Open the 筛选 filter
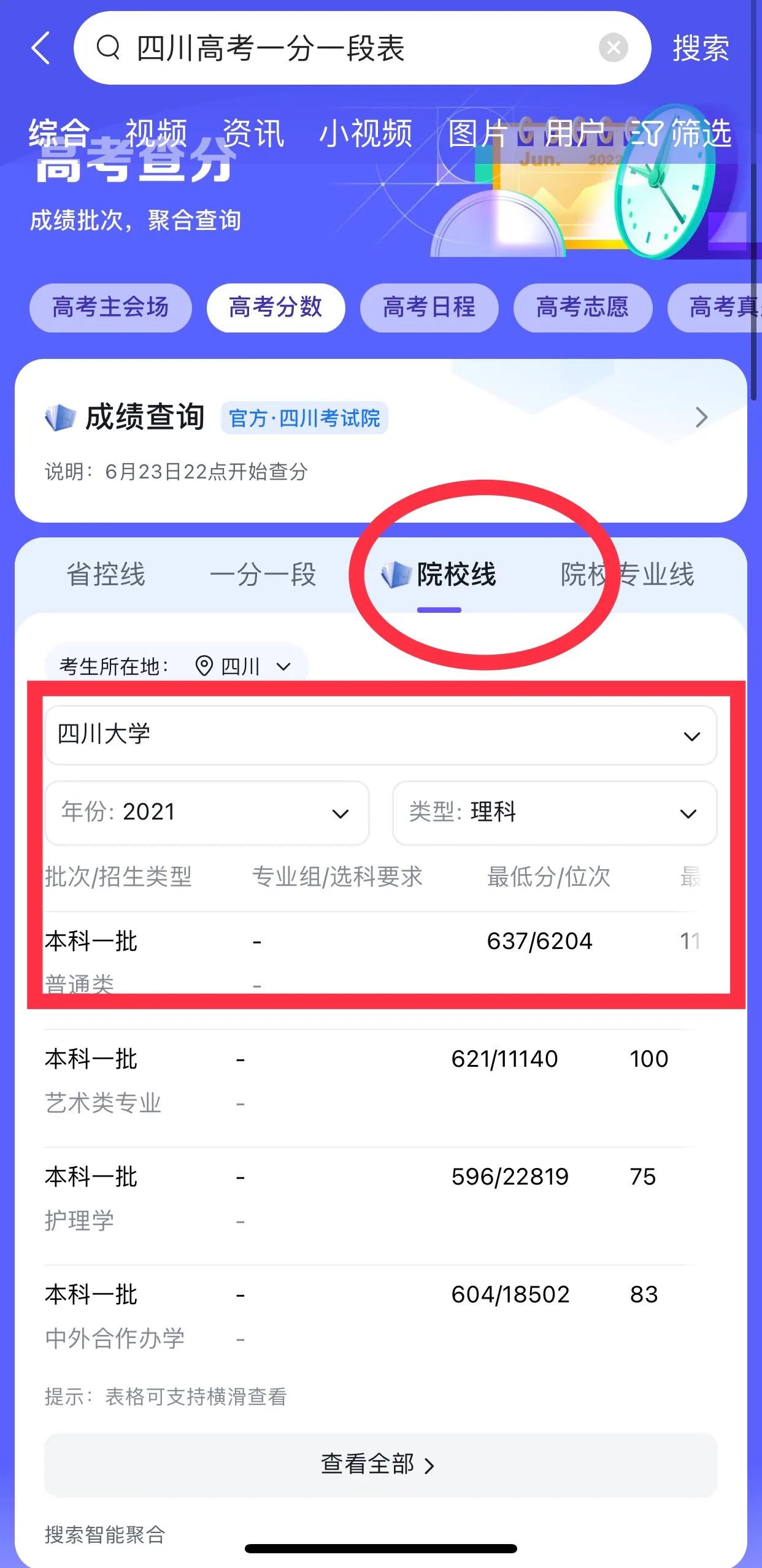Screen dimensions: 762x1568 click(x=682, y=133)
